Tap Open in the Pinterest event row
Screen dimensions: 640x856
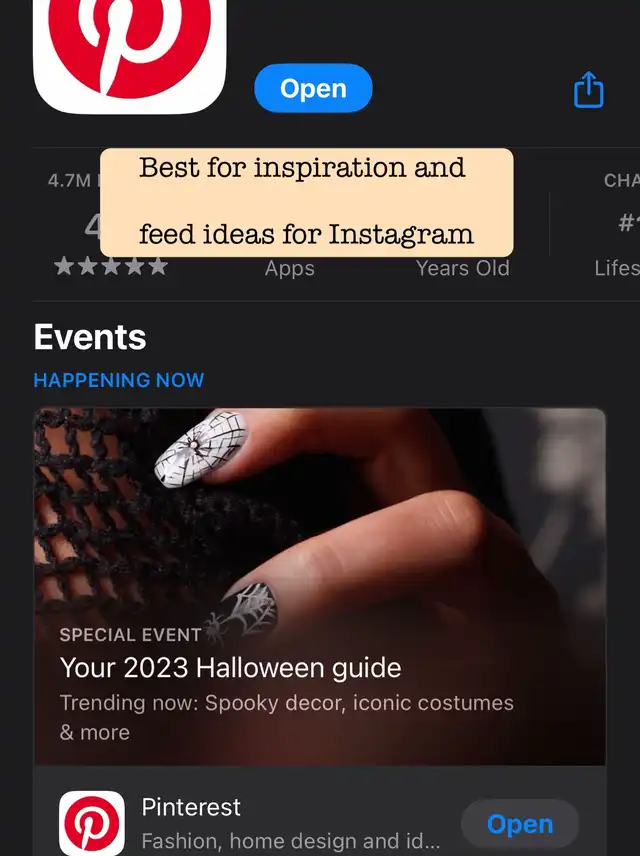[519, 824]
